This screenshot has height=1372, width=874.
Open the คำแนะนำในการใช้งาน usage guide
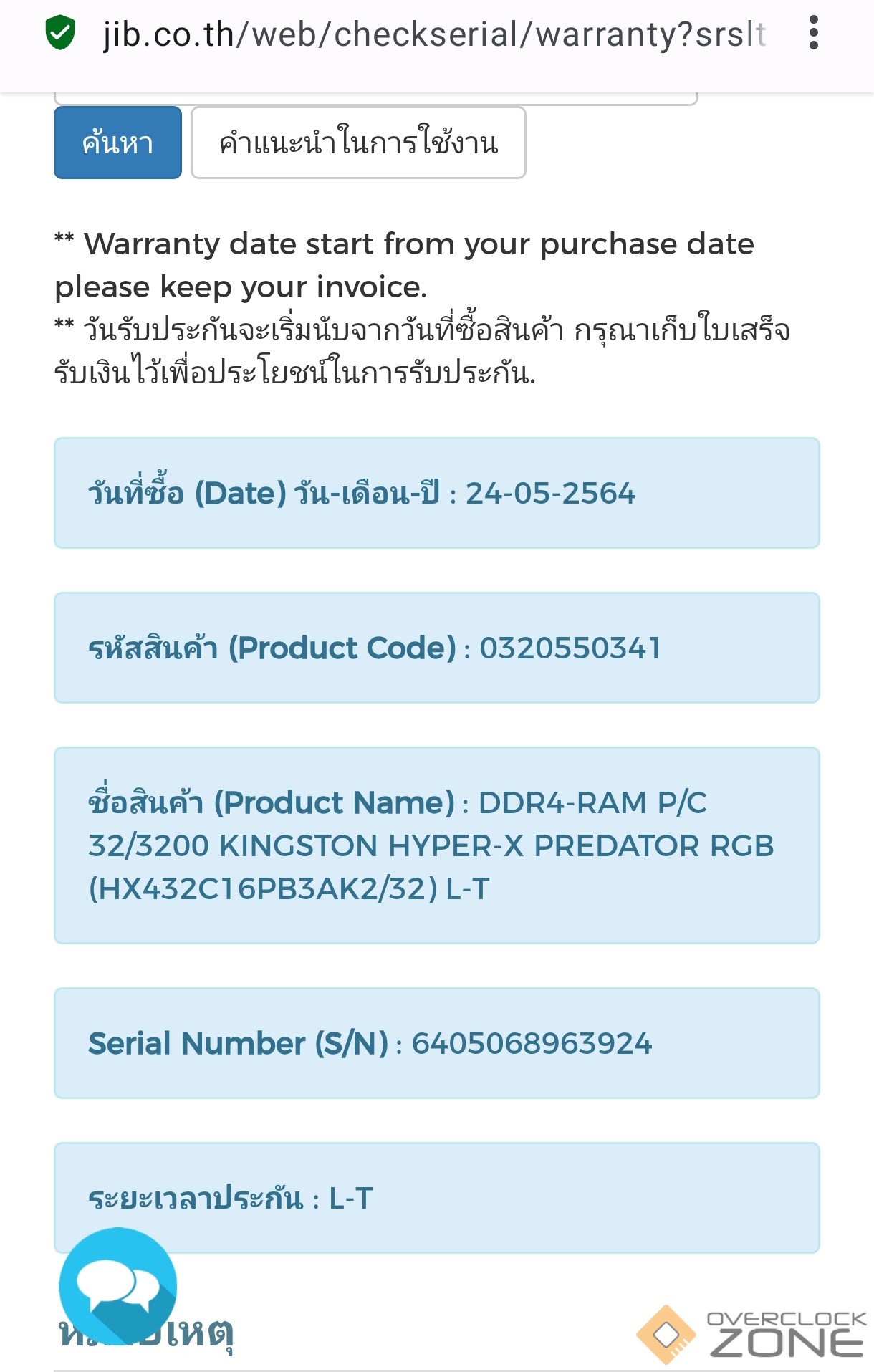[358, 143]
